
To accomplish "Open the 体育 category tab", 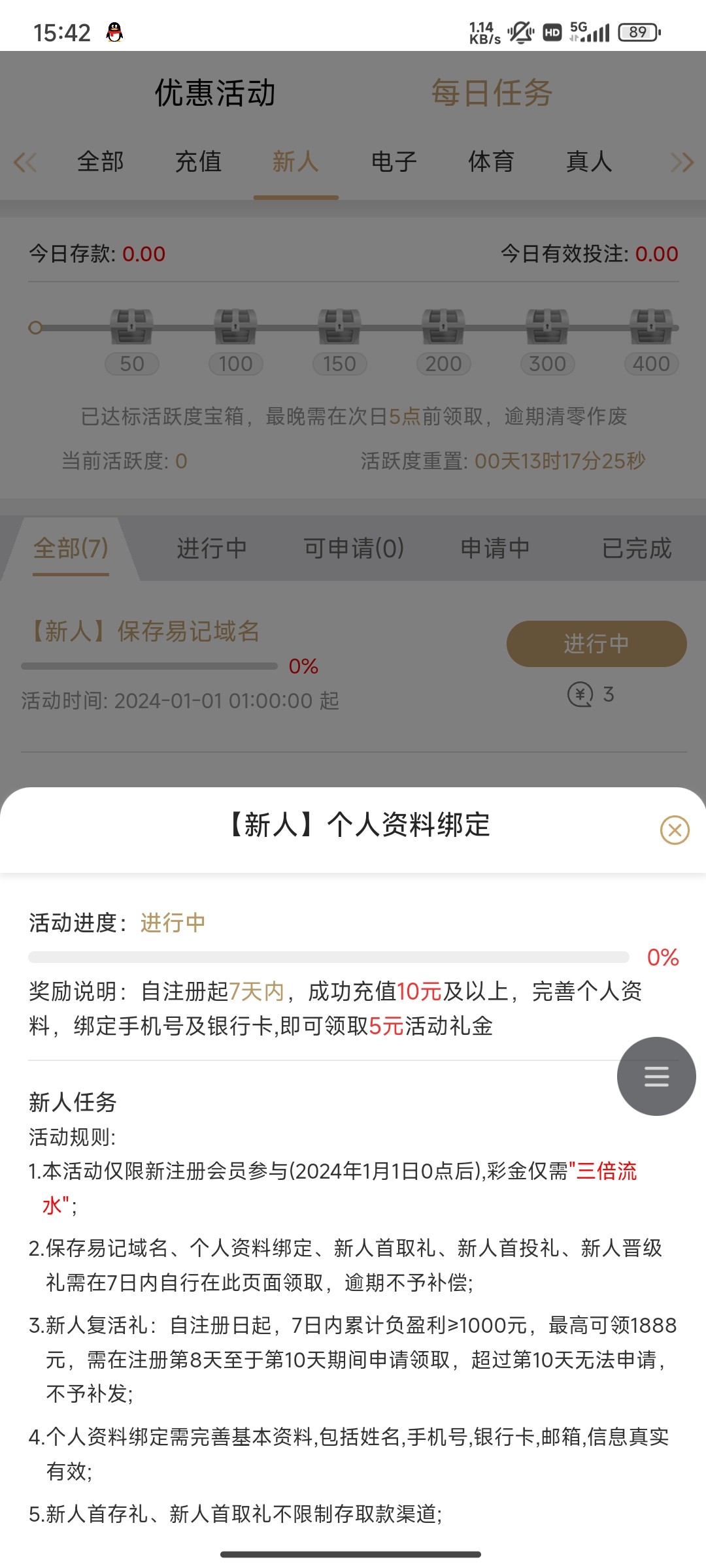I will (x=491, y=161).
